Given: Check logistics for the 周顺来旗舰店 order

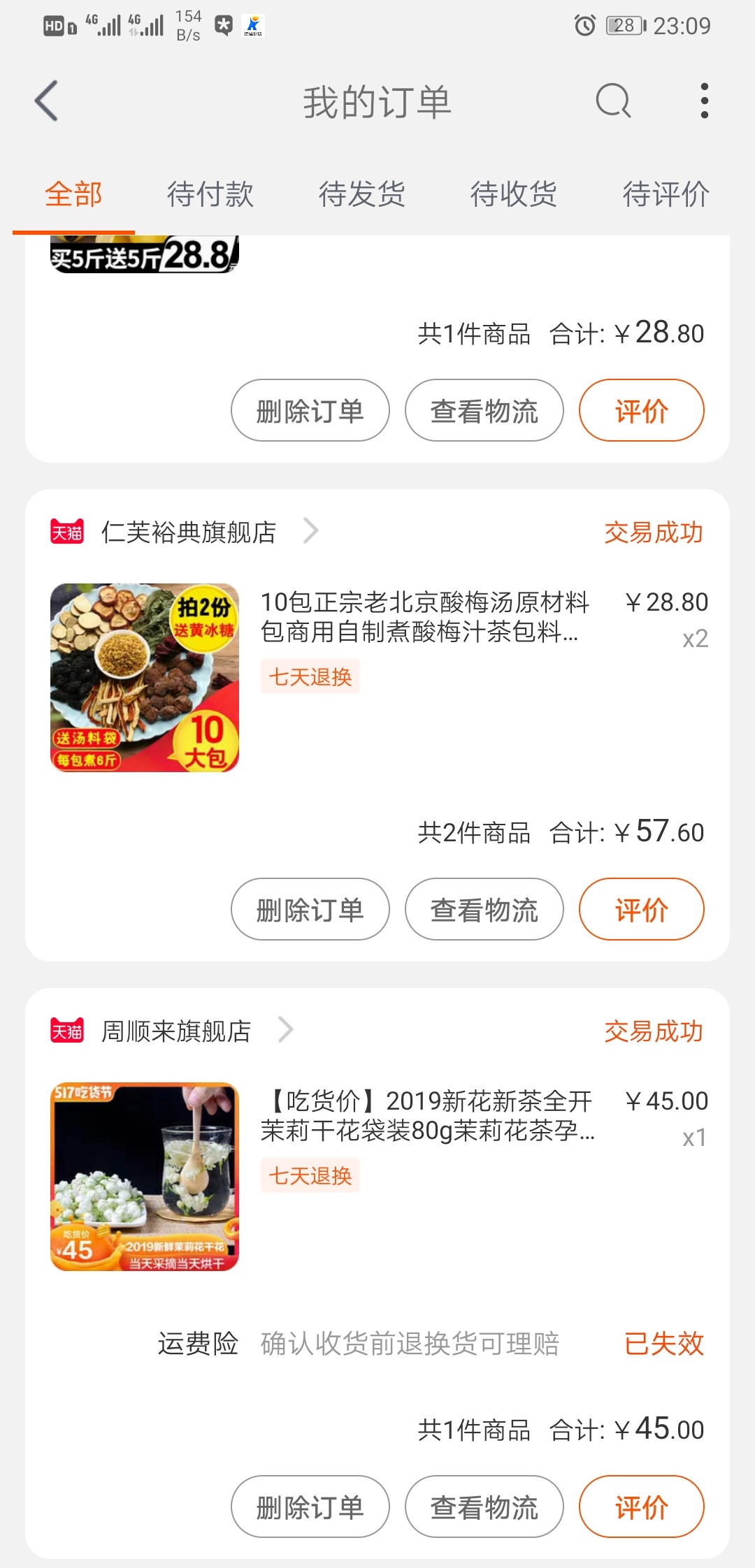Looking at the screenshot, I should [484, 1507].
